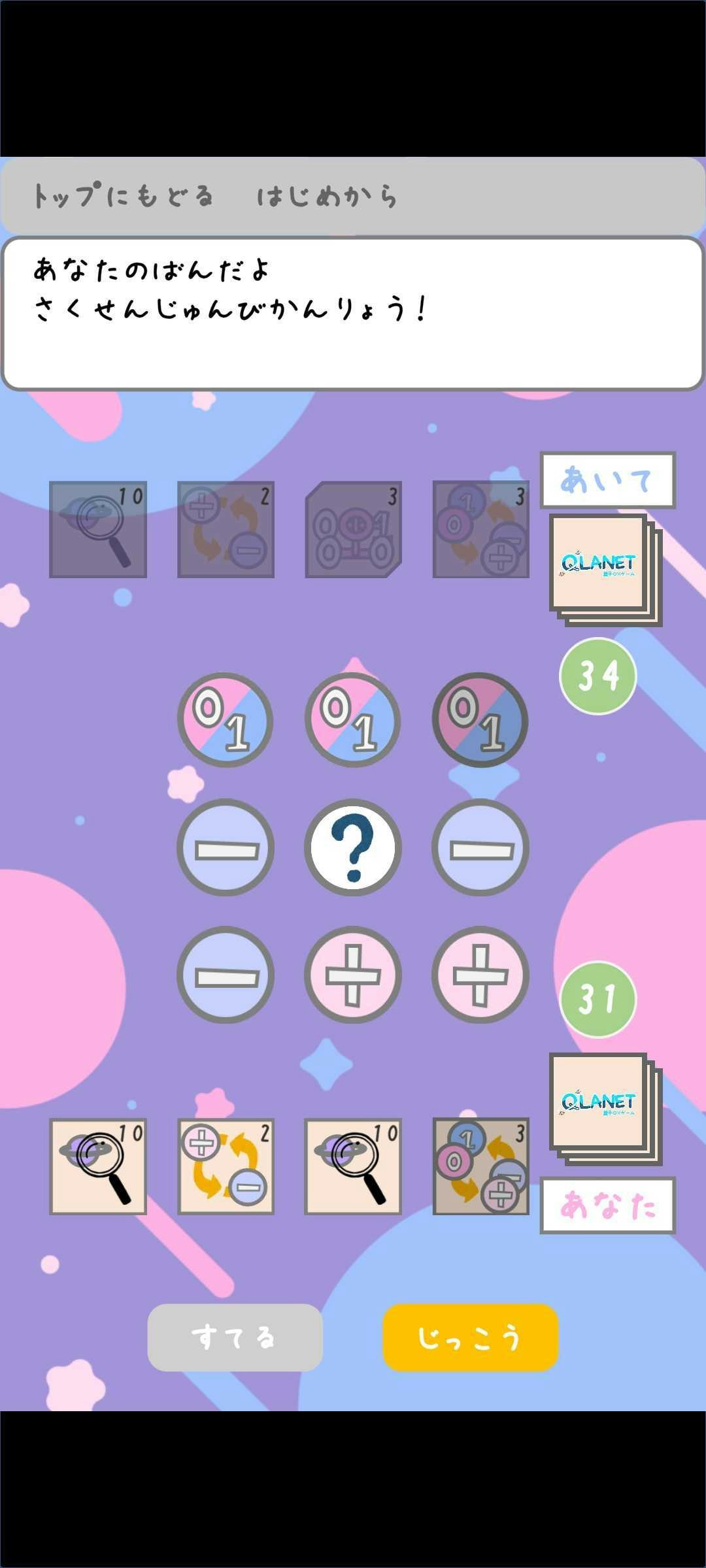Select your card numbered 3 with coins

click(x=480, y=1166)
